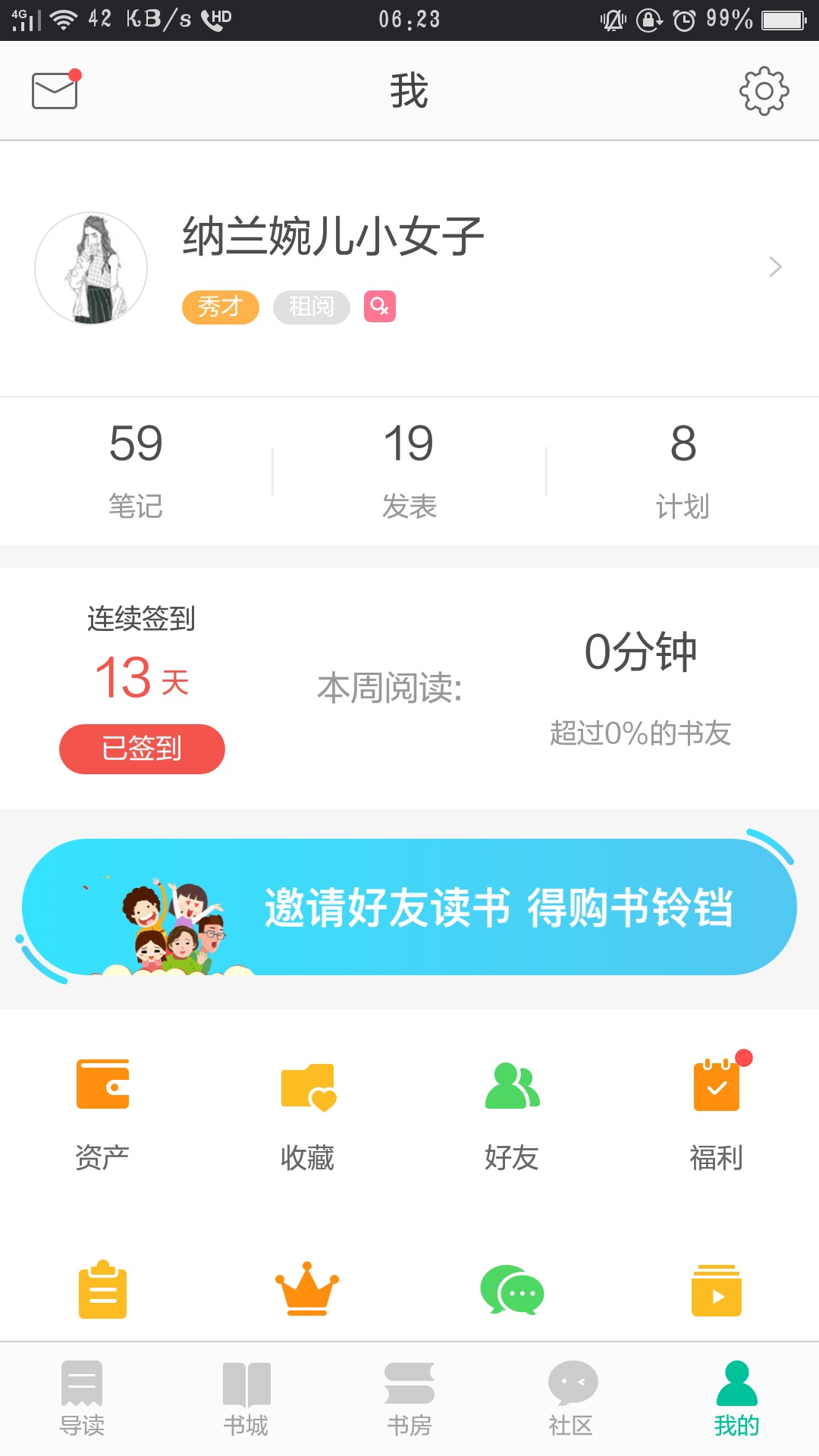Tap the 租阅 badge
This screenshot has width=819, height=1456.
coord(311,307)
